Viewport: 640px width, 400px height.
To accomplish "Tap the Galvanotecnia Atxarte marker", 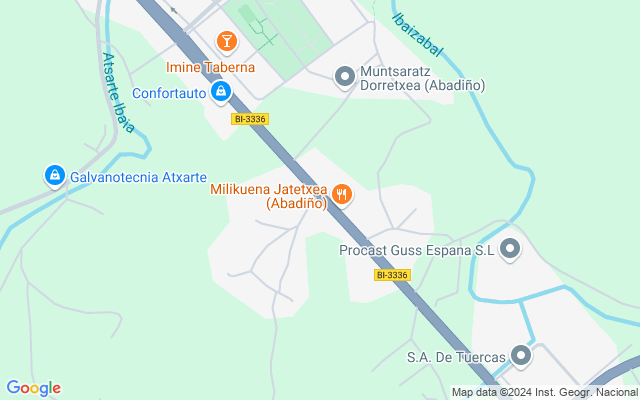I will (x=54, y=177).
